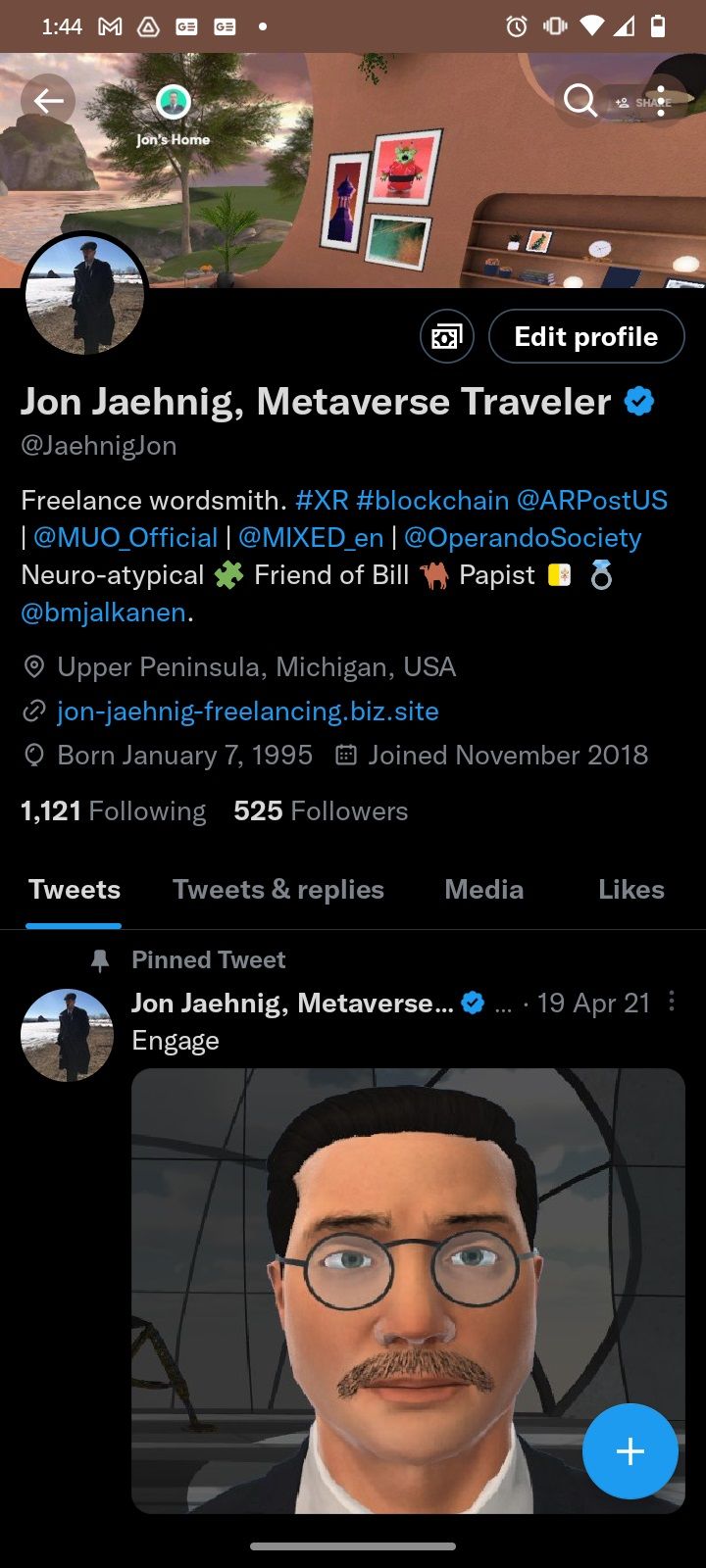The width and height of the screenshot is (706, 1568).
Task: Visit the @ARPostUS profile
Action: 591,501
